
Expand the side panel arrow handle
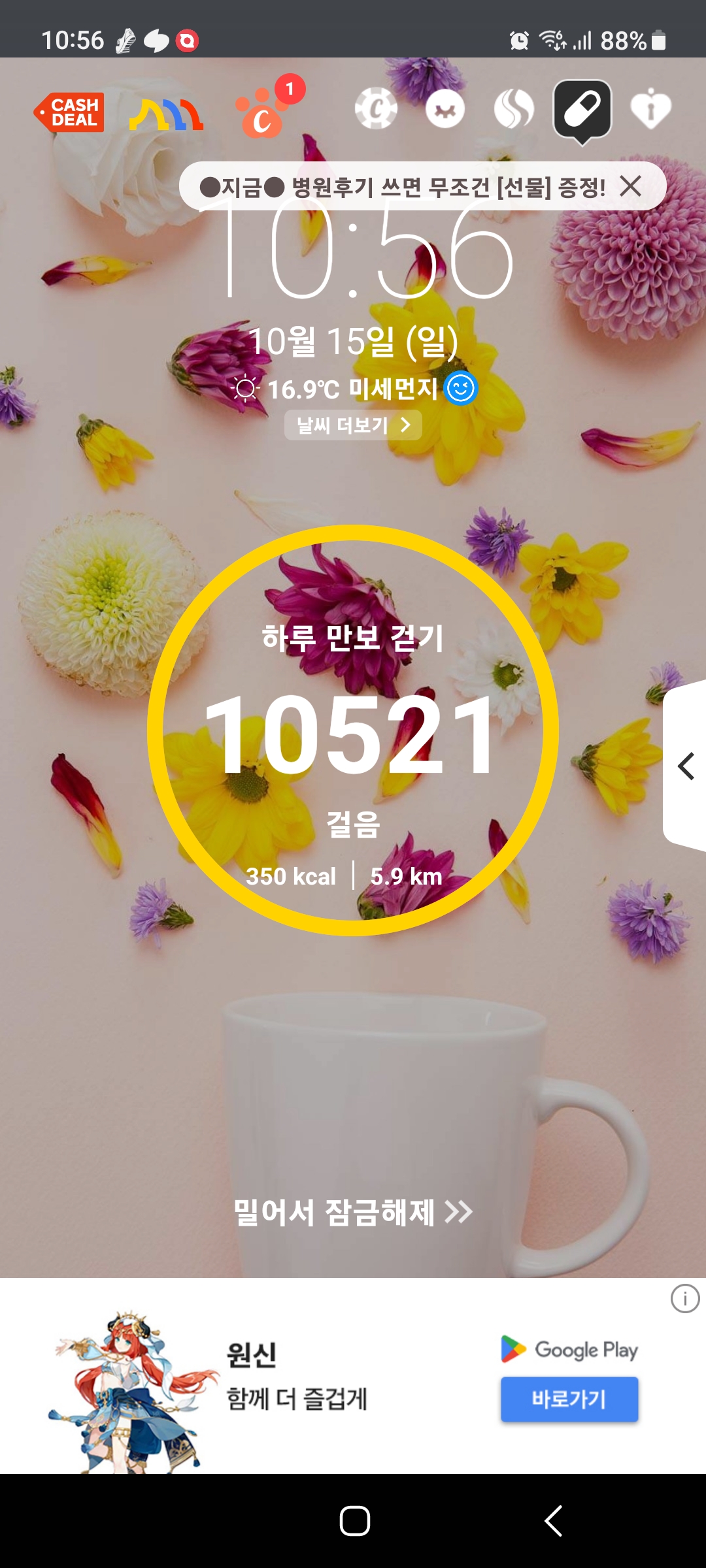click(x=686, y=766)
